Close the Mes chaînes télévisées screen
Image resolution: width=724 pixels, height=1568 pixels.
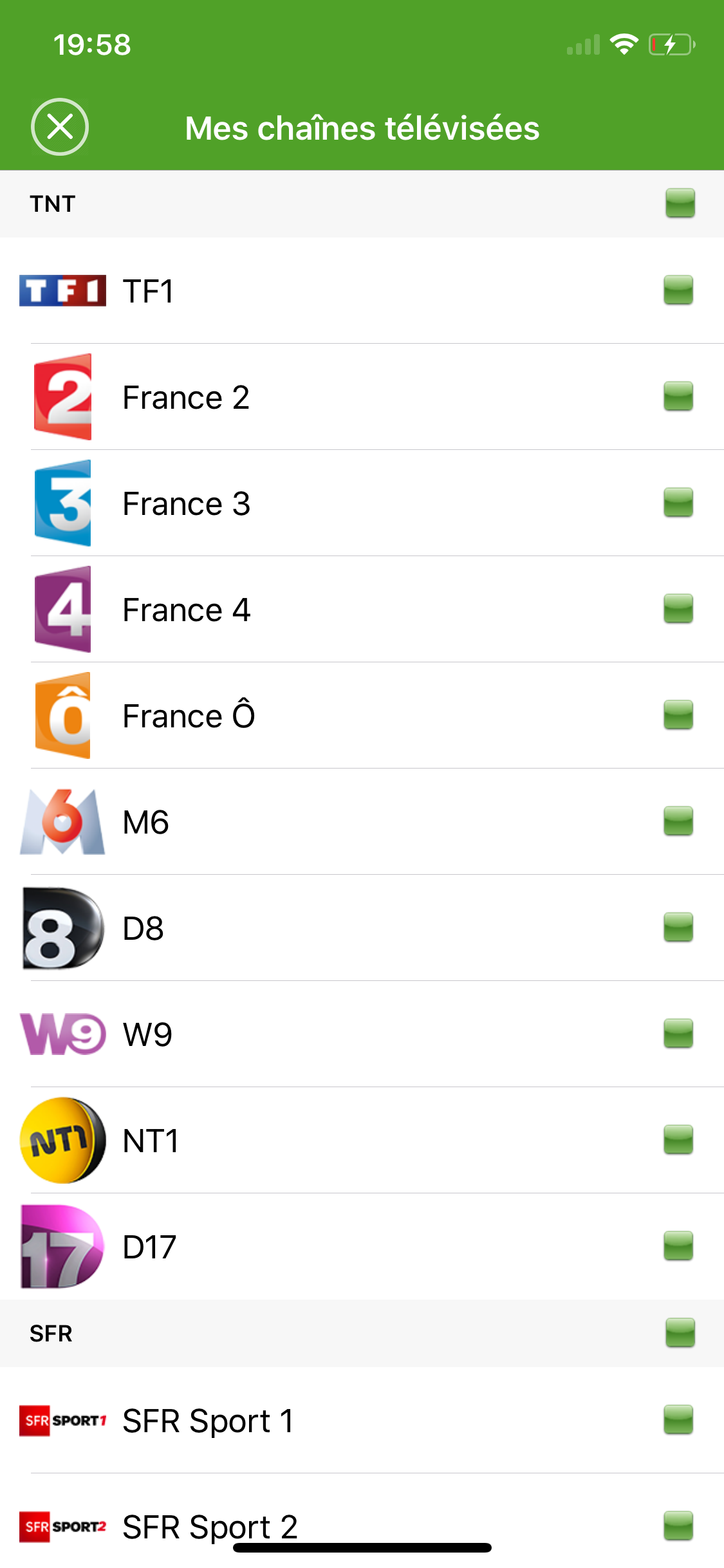pos(60,127)
